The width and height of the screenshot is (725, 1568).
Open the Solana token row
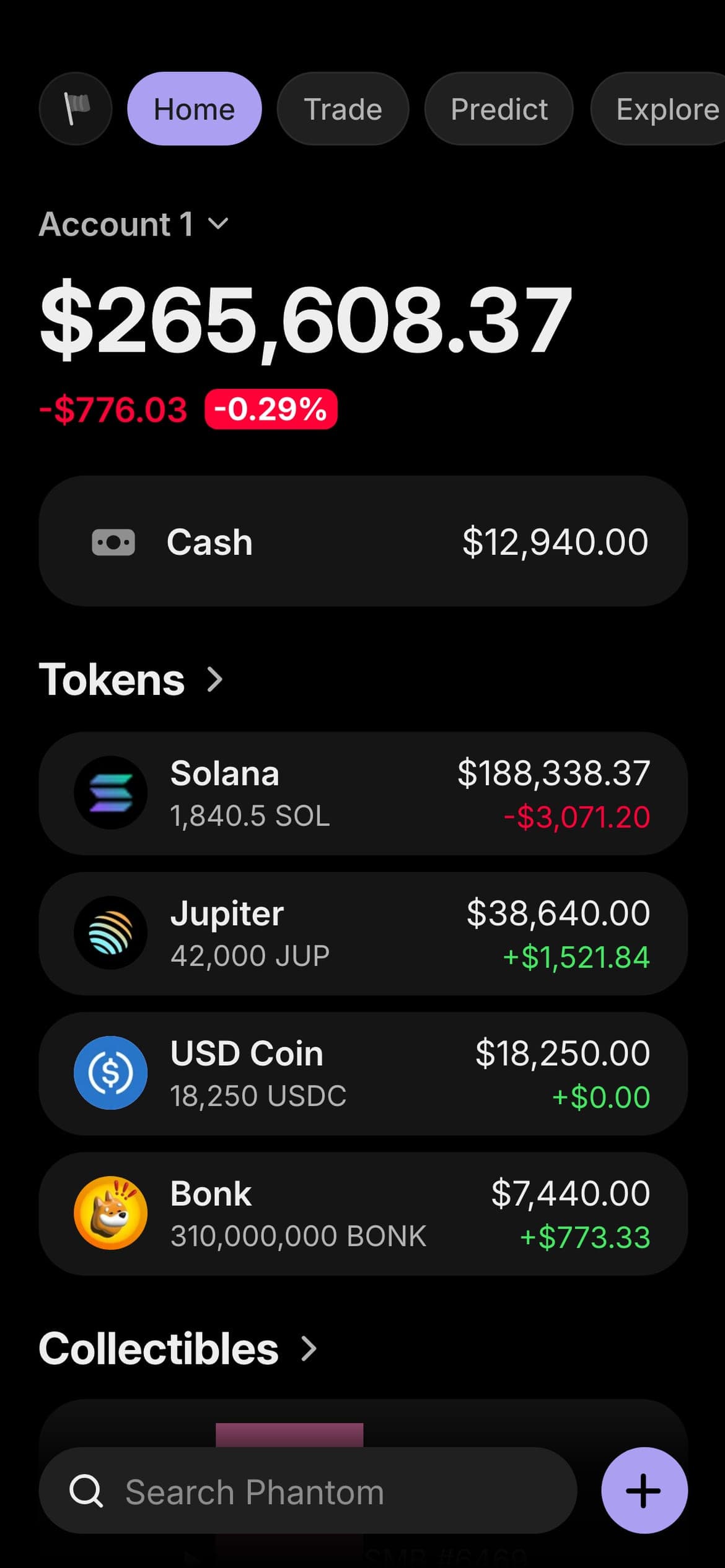[x=363, y=793]
